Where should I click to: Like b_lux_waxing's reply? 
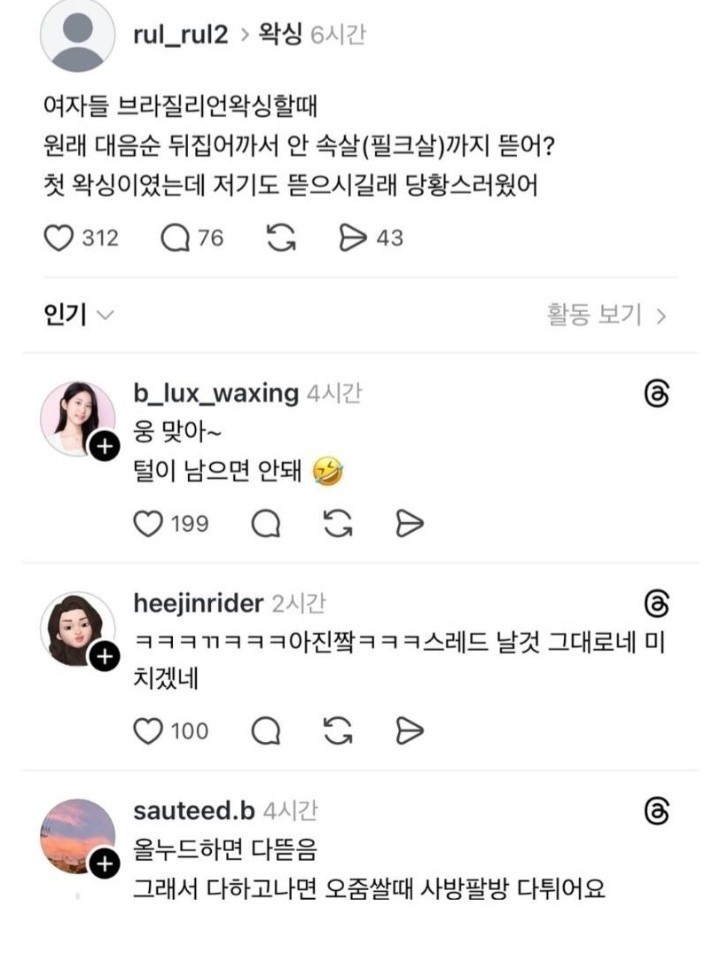148,523
